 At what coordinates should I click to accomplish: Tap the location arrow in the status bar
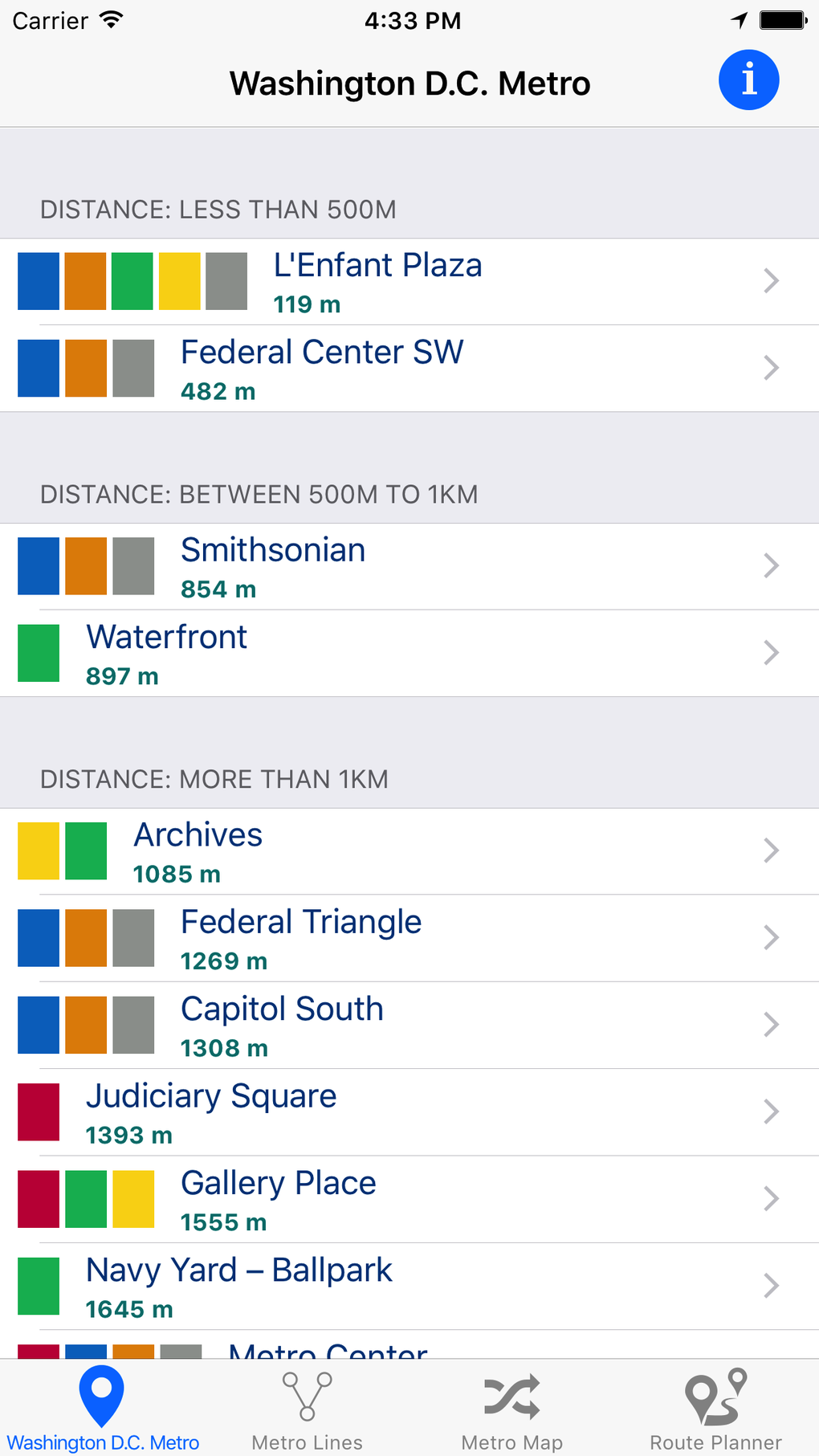[x=738, y=19]
